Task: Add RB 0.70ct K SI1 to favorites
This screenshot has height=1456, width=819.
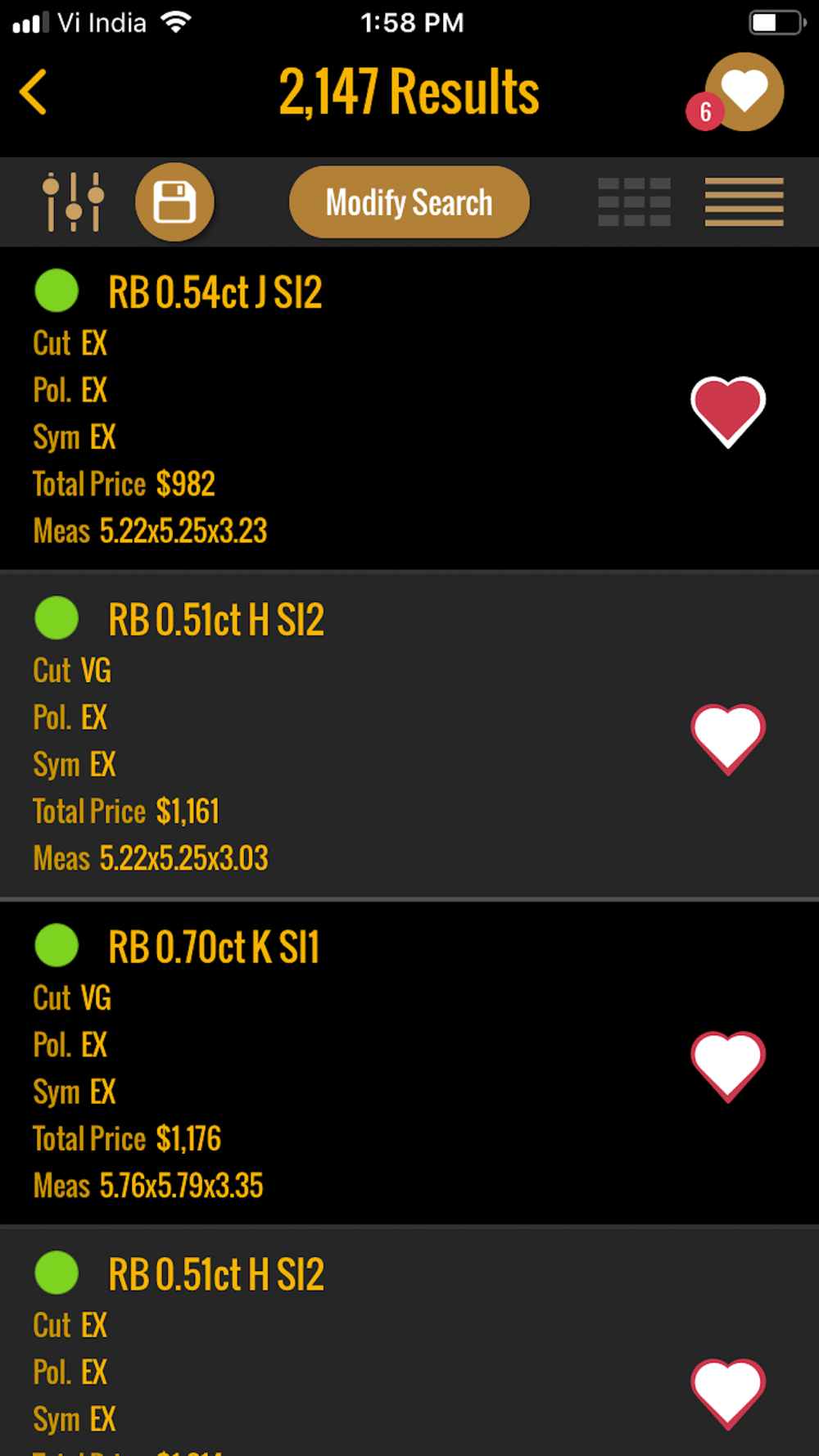Action: [x=727, y=1065]
